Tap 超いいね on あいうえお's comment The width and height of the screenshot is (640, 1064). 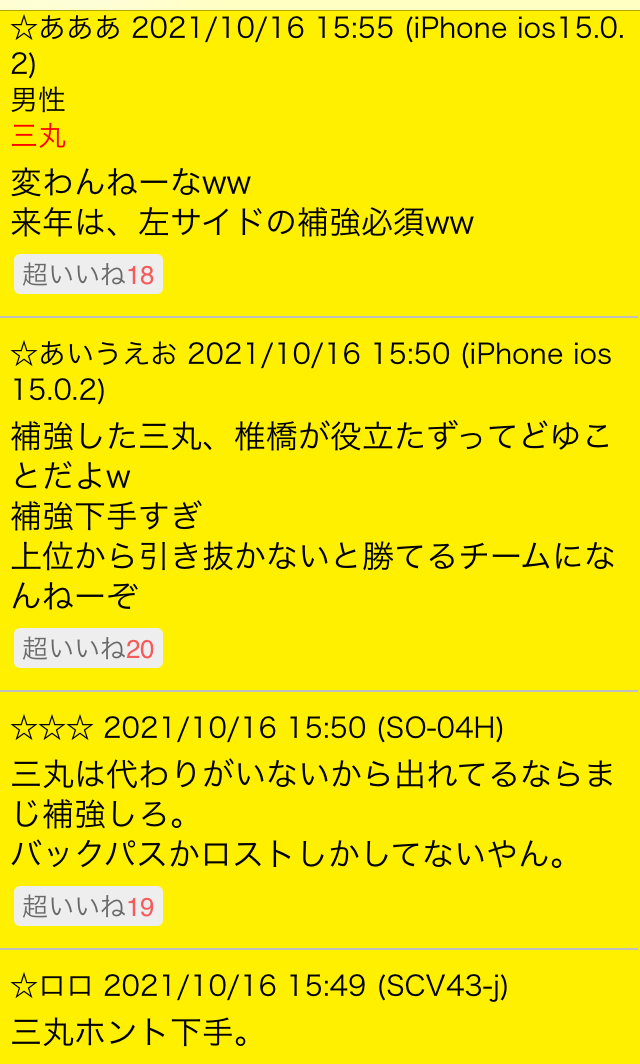point(88,648)
